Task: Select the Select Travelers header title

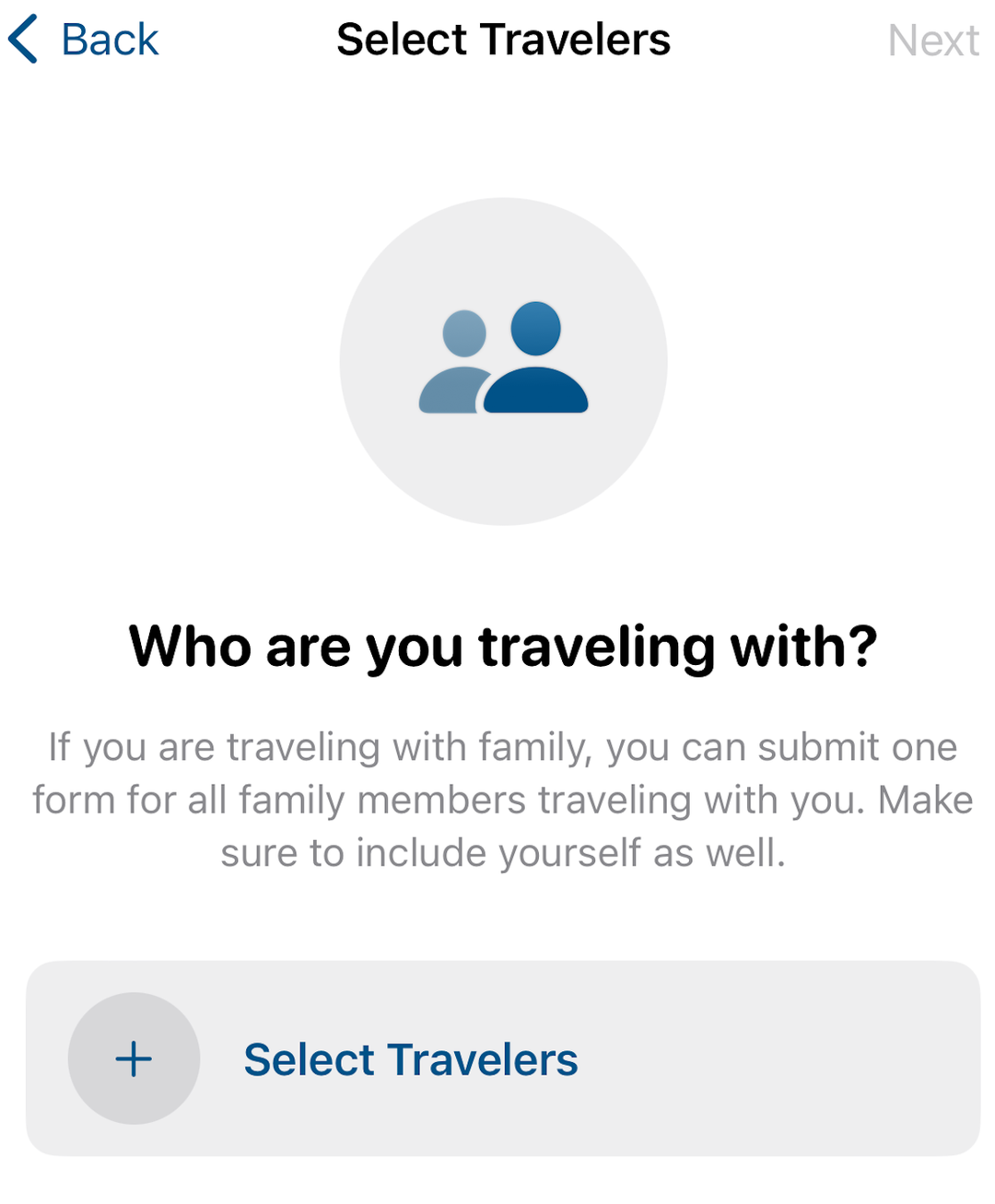Action: click(x=504, y=39)
